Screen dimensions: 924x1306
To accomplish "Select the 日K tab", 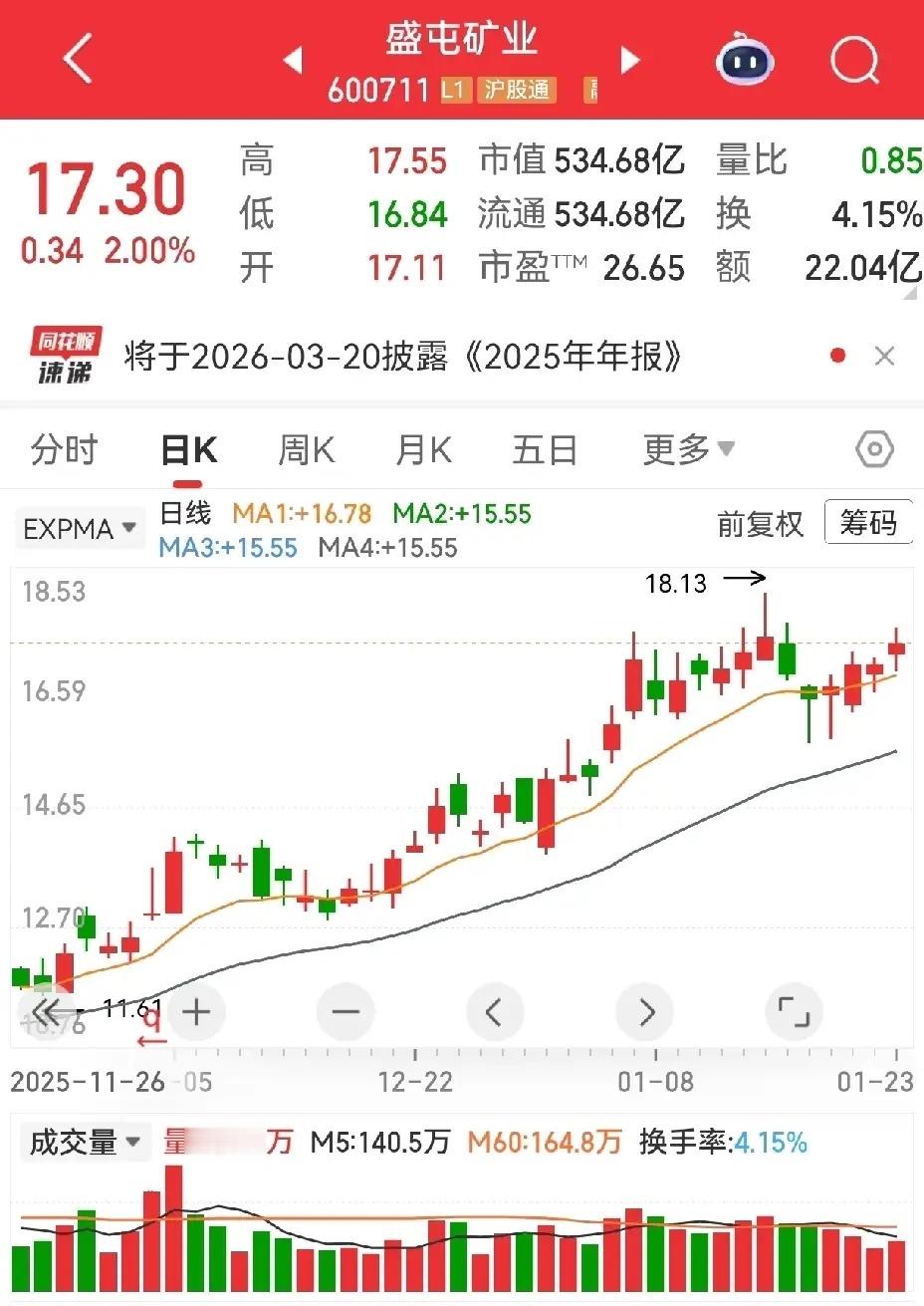I will pyautogui.click(x=188, y=450).
